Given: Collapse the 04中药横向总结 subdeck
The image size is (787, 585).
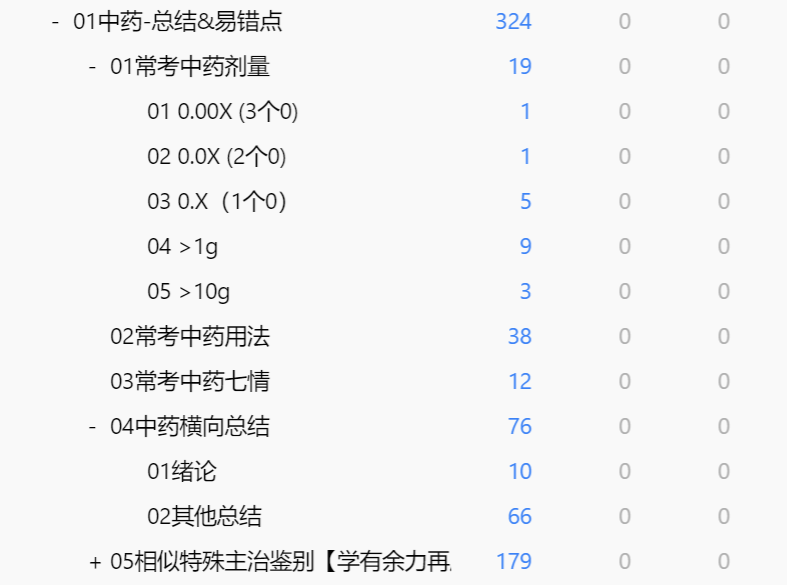Looking at the screenshot, I should (92, 427).
